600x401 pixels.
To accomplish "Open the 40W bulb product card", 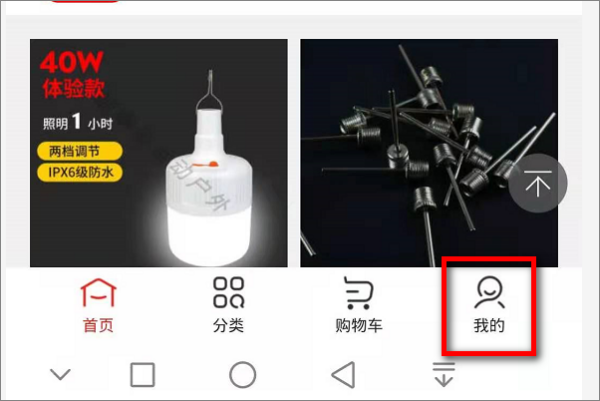I will click(158, 152).
